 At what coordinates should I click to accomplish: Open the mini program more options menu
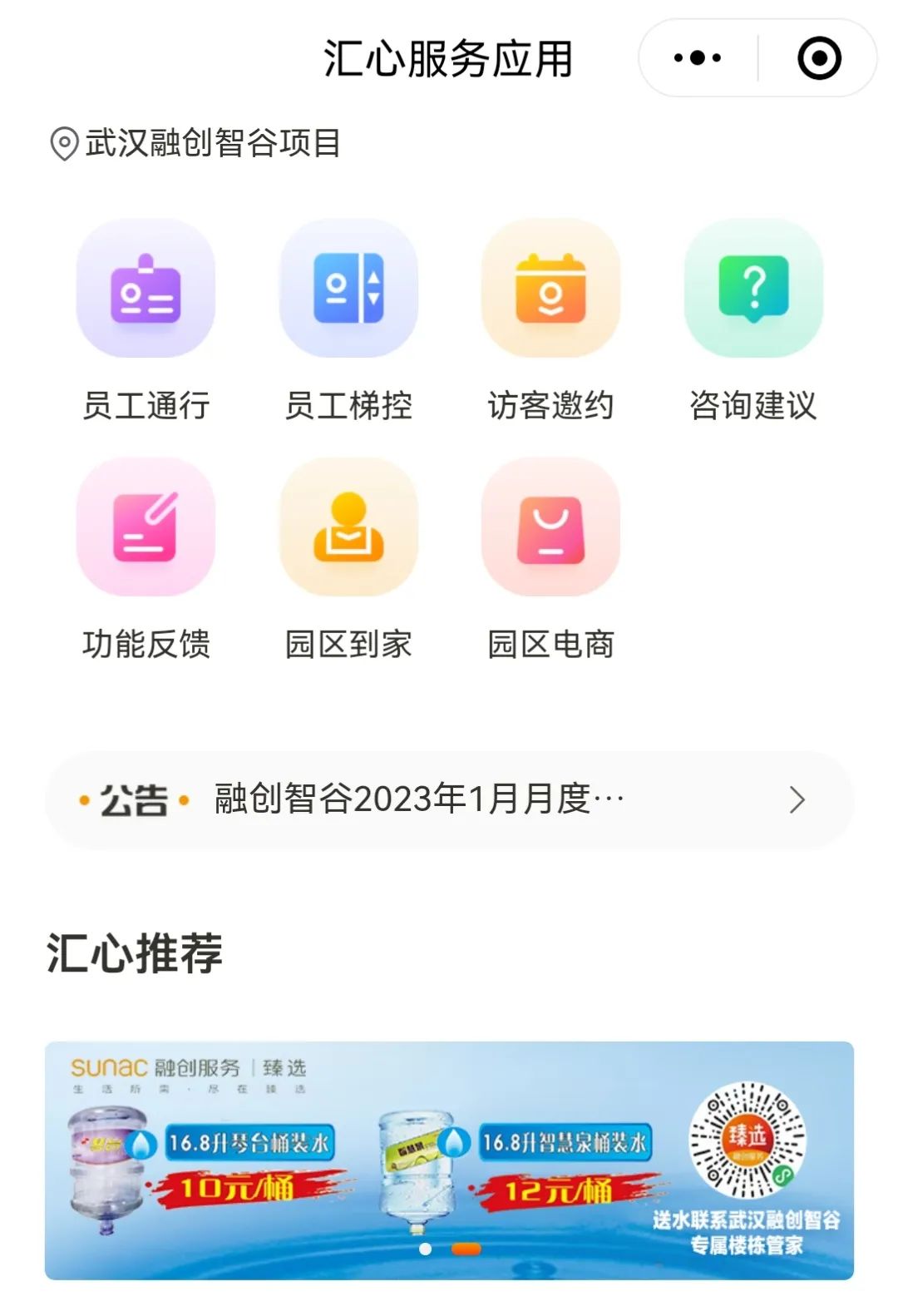(697, 58)
